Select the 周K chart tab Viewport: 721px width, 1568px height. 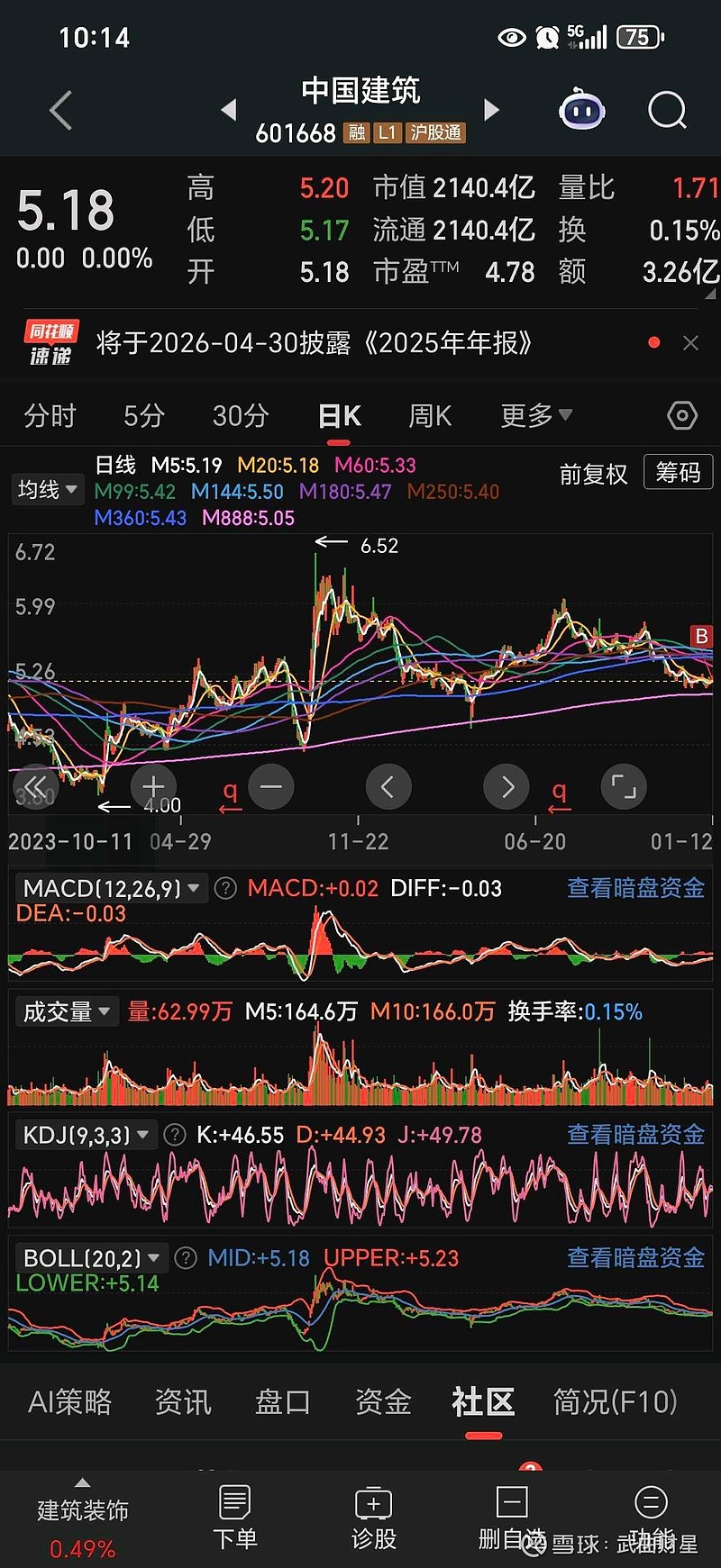pos(430,415)
